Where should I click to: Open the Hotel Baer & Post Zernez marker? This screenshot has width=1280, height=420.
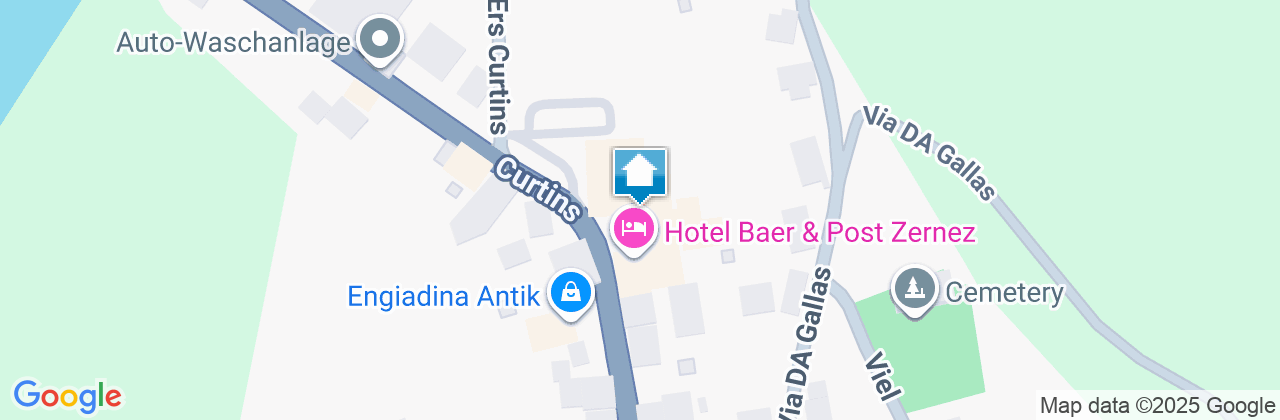point(634,230)
